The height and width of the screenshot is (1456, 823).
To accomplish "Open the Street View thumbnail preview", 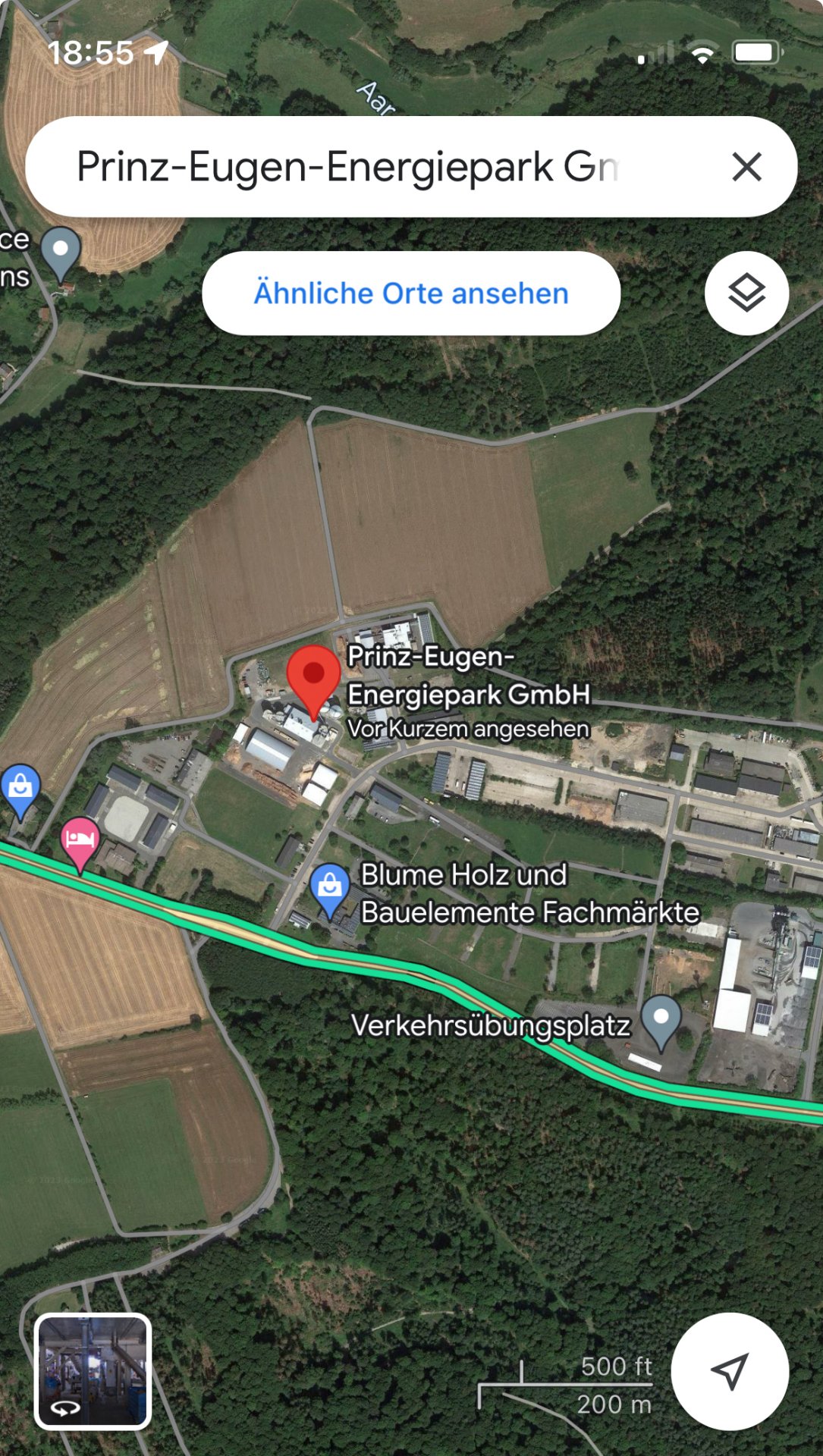I will point(93,1372).
